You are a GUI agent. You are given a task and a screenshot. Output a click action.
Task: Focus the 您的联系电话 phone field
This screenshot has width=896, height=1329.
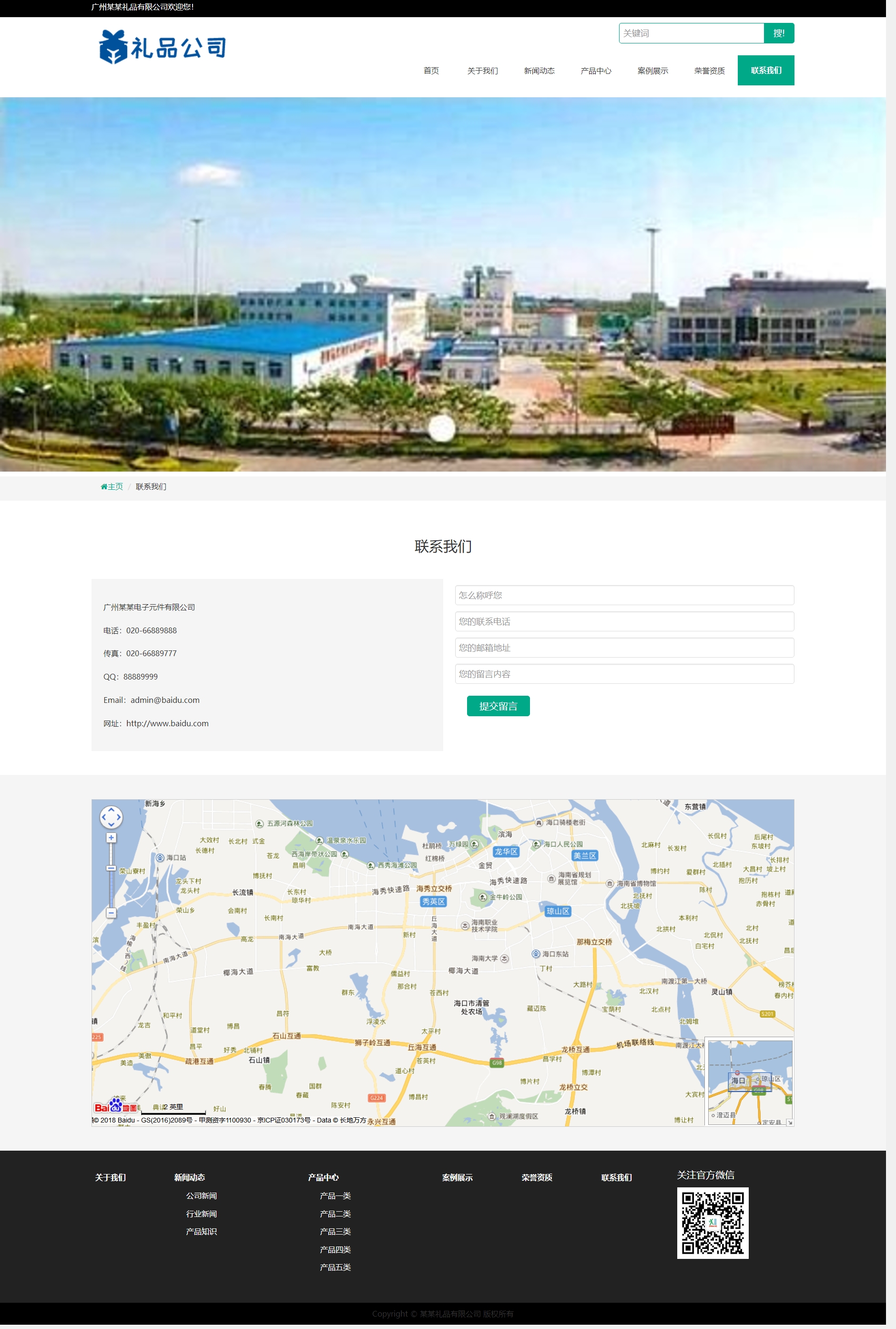pos(624,621)
